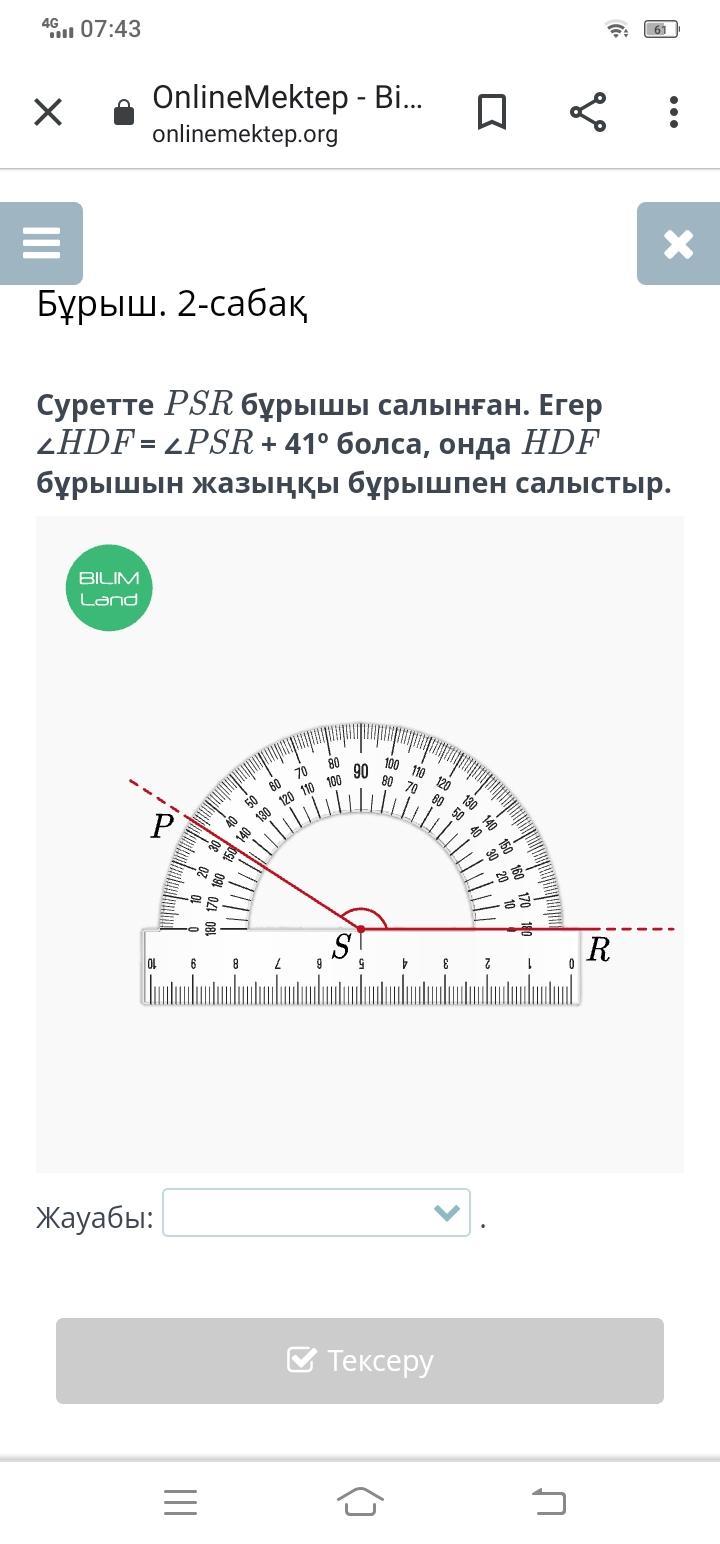Screen dimensions: 720x1544
Task: Open the hamburger side menu
Action: (41, 243)
